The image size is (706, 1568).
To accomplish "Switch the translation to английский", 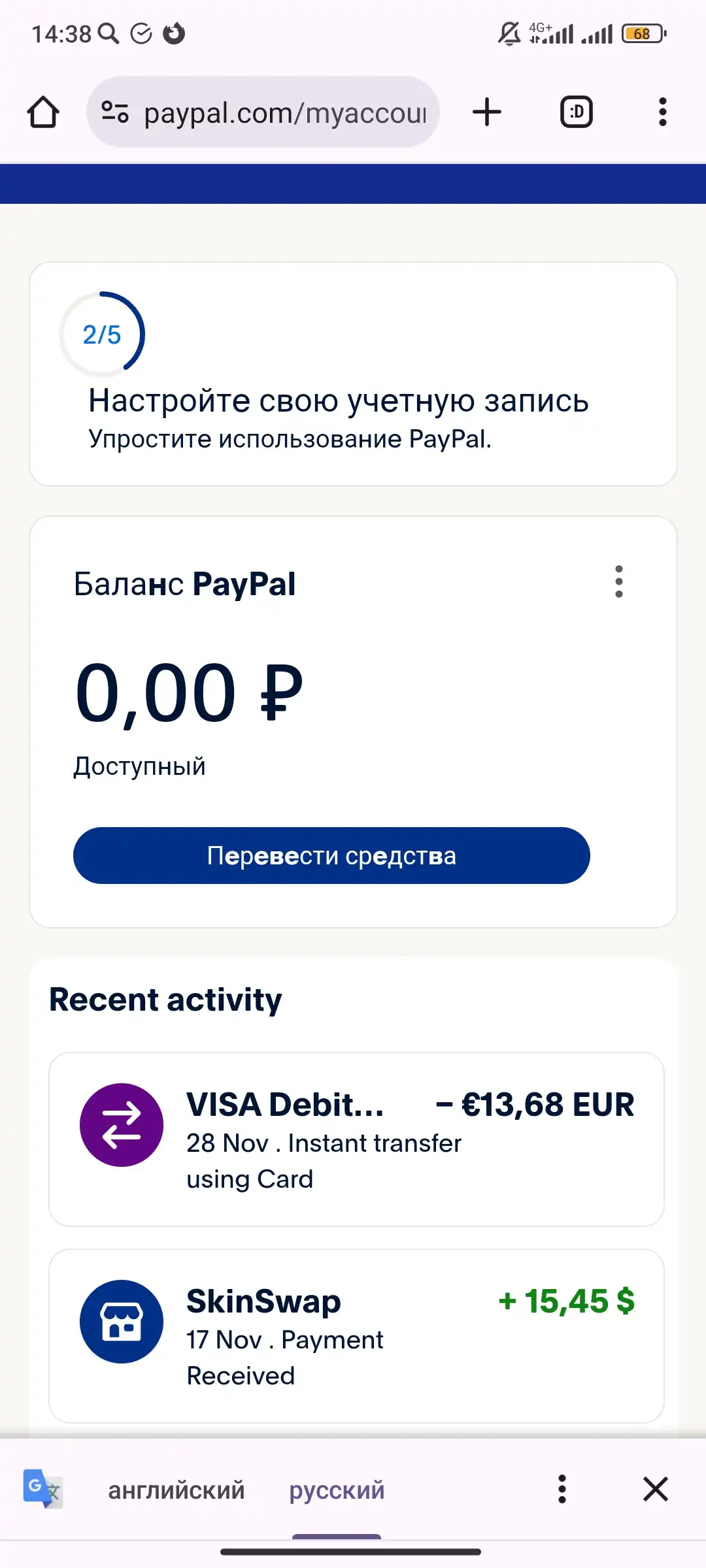I will 176,1490.
